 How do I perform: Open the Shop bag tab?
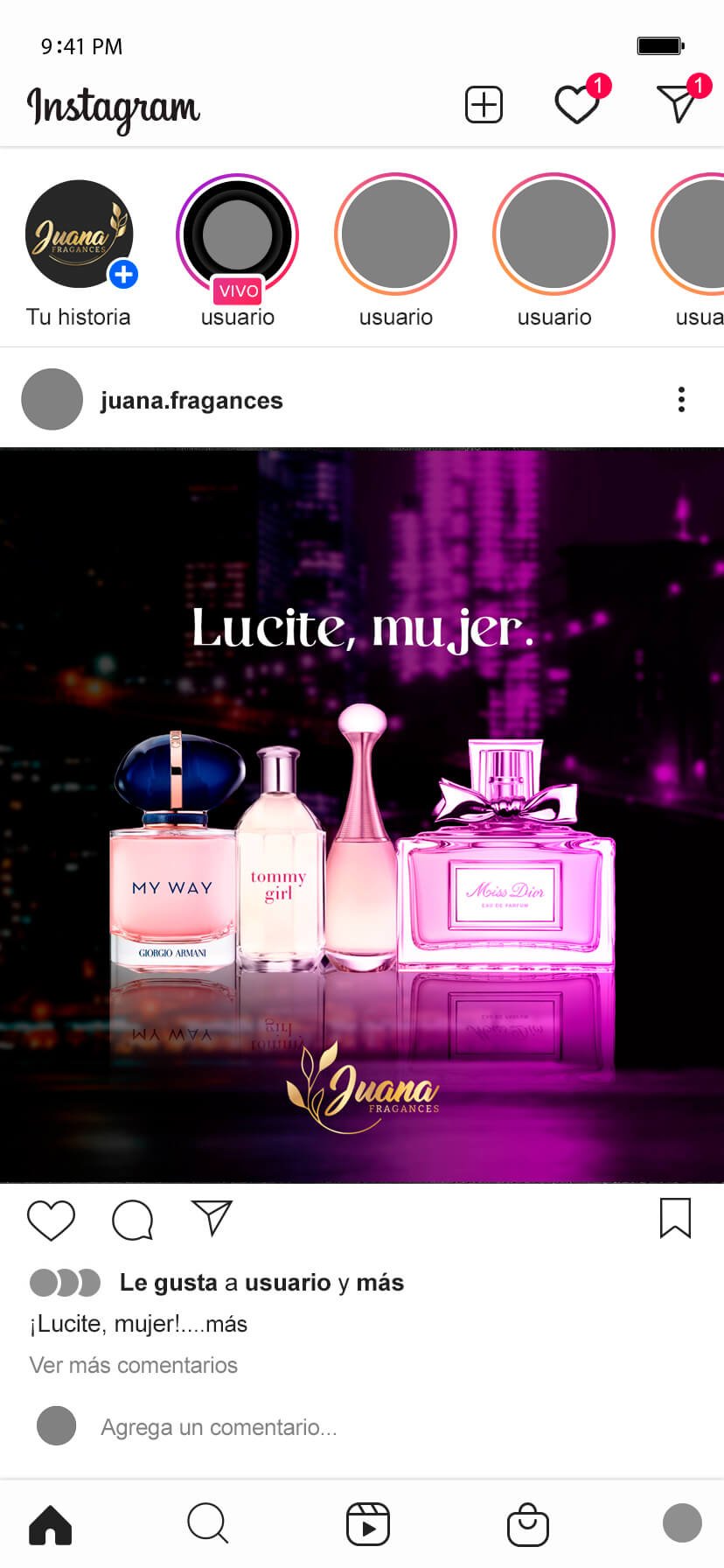528,1524
